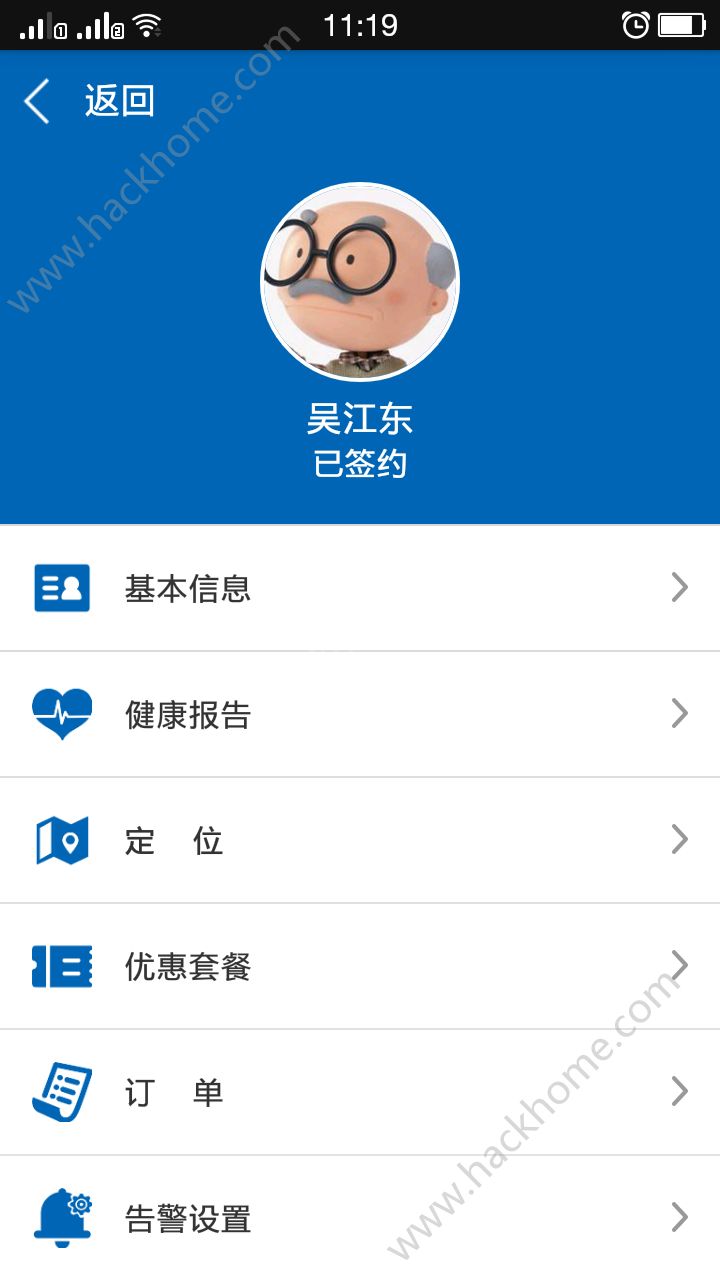Go back using the 返回 arrow
720x1280 pixels.
[38, 101]
